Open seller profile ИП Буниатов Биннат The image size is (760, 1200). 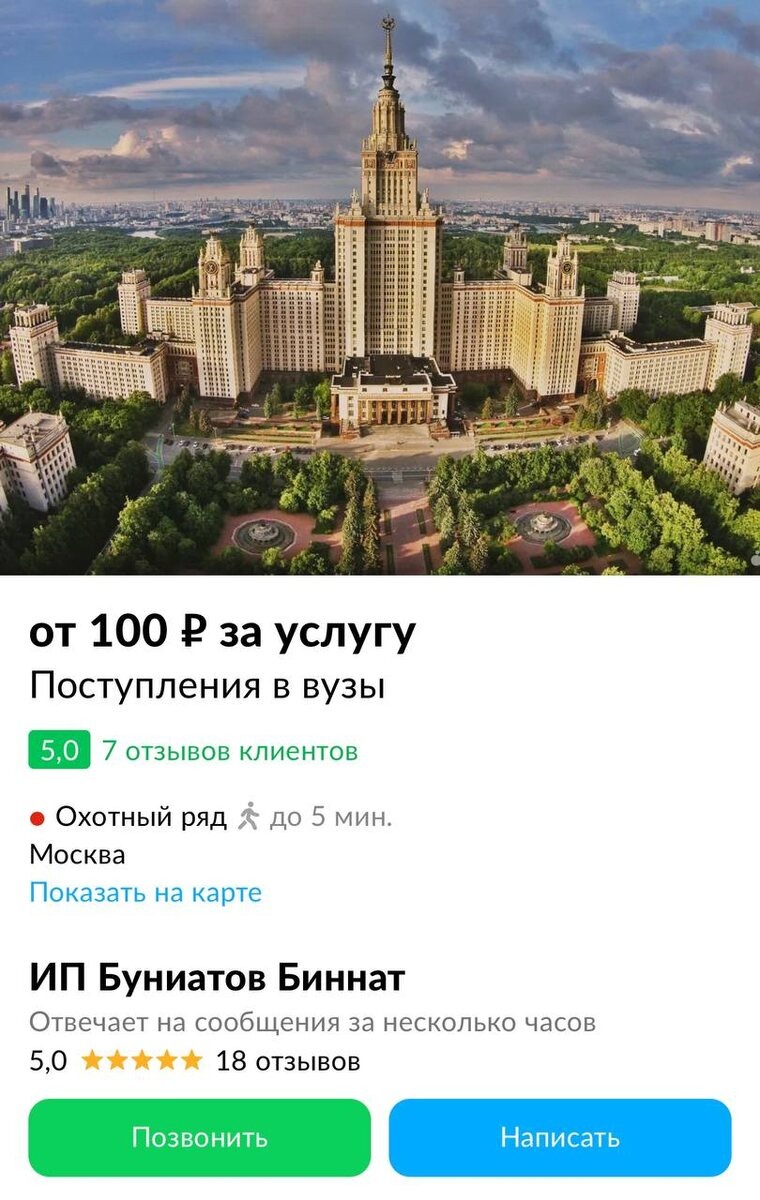[217, 977]
